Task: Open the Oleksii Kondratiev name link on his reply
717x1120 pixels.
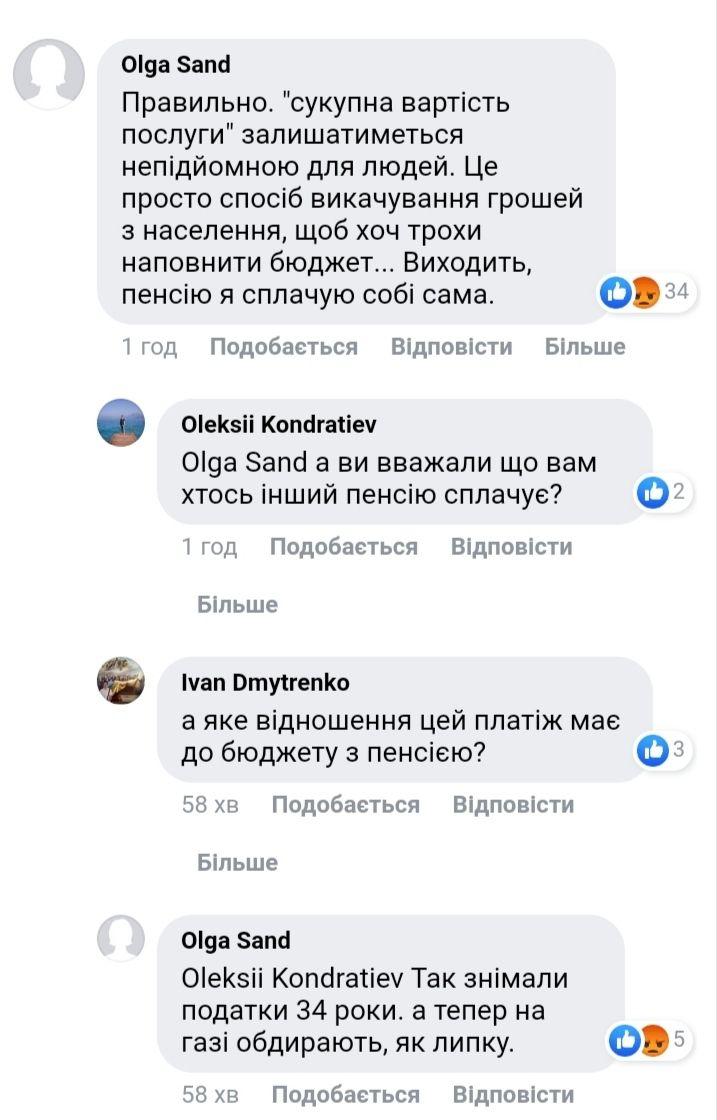Action: [x=279, y=425]
